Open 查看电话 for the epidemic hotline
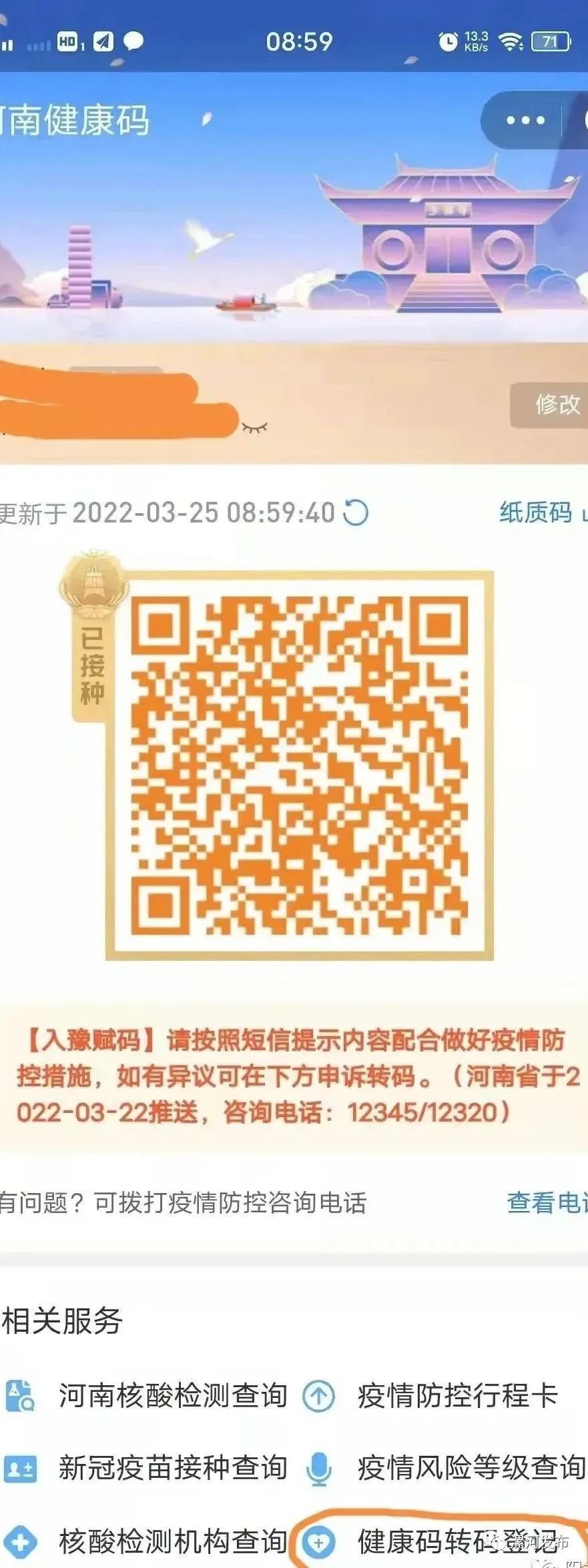 [x=547, y=1202]
